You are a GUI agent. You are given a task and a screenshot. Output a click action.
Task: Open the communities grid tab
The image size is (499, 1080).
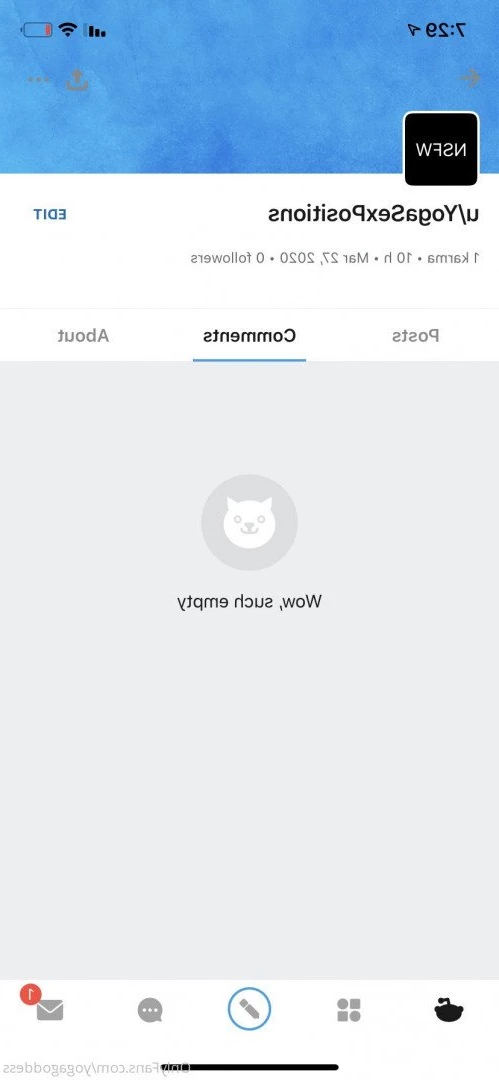(349, 1010)
